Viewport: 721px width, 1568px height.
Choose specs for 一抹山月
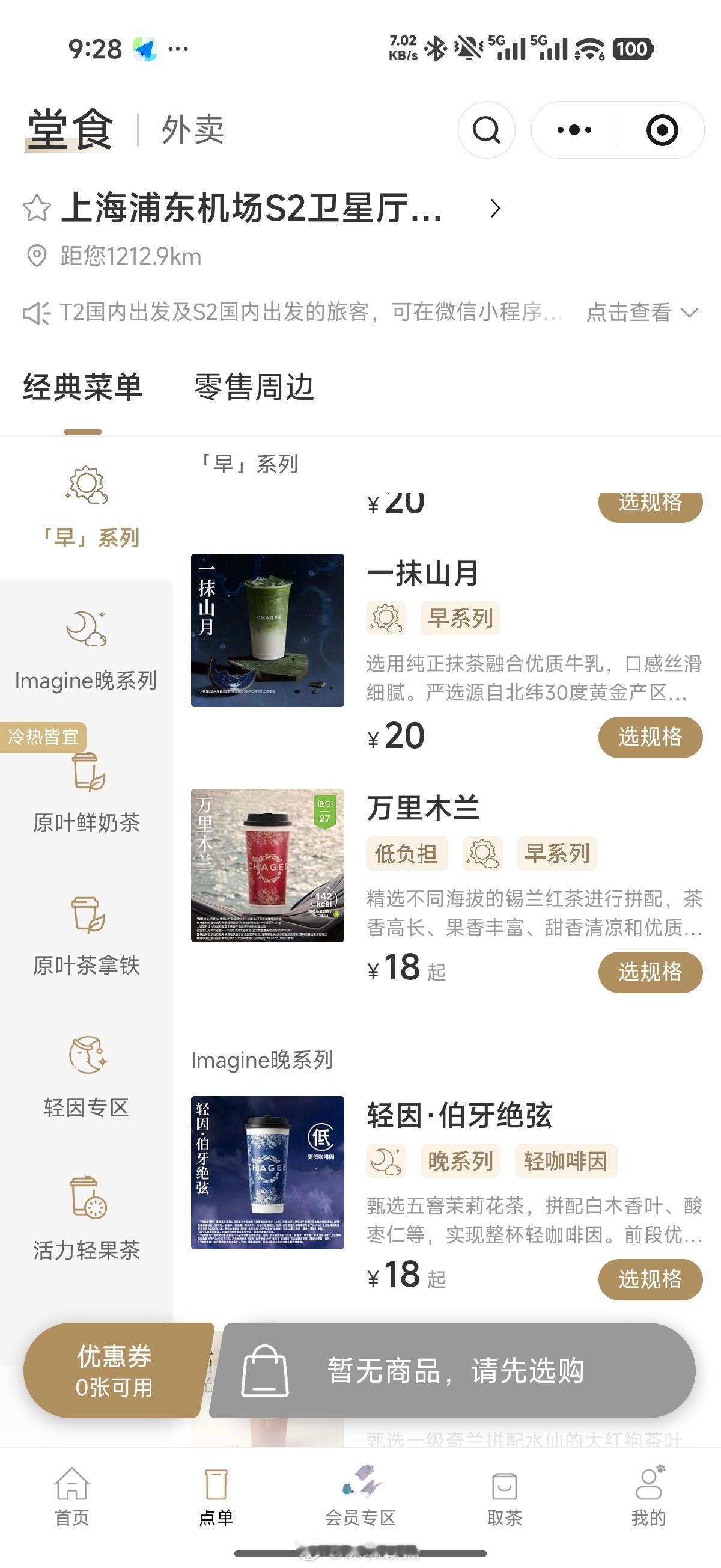650,737
